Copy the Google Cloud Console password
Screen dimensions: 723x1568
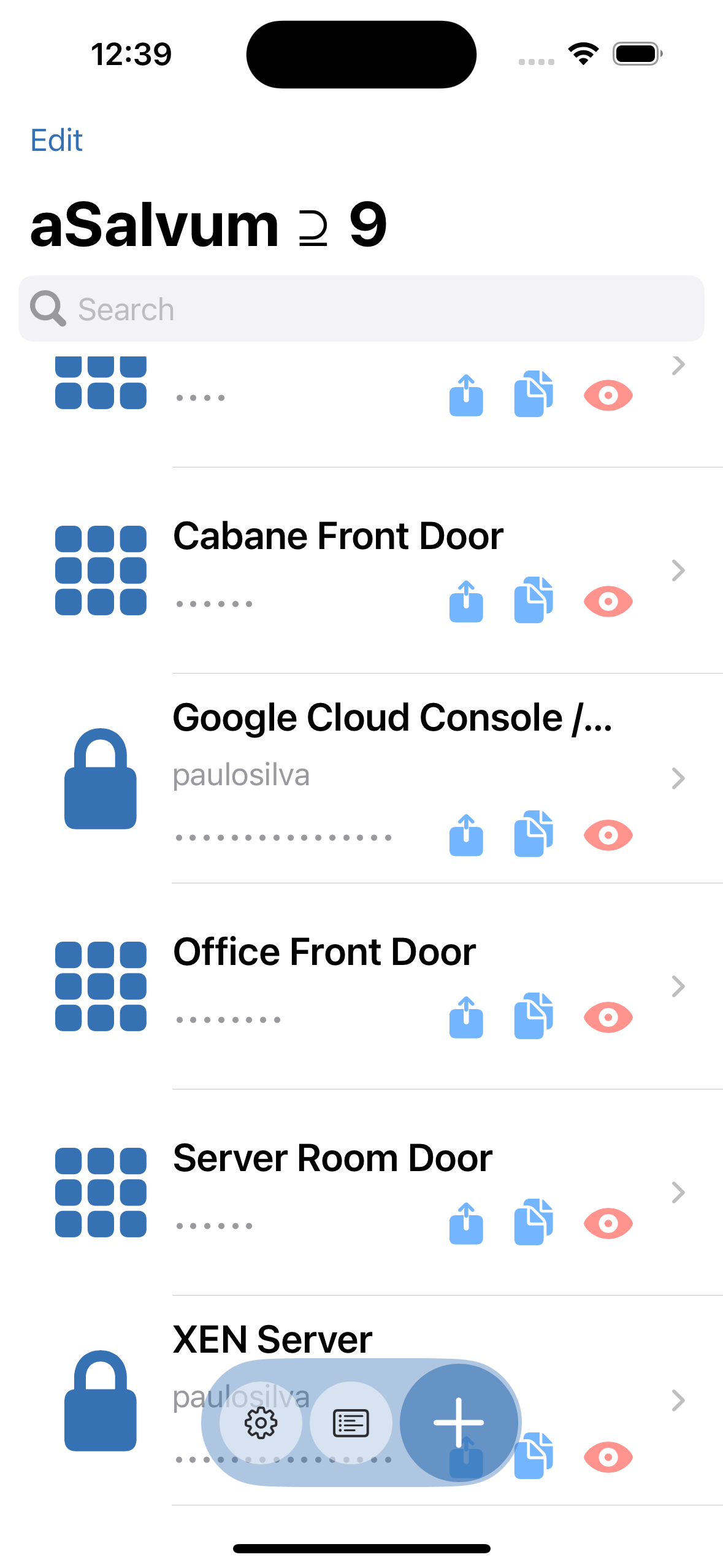[x=534, y=834]
